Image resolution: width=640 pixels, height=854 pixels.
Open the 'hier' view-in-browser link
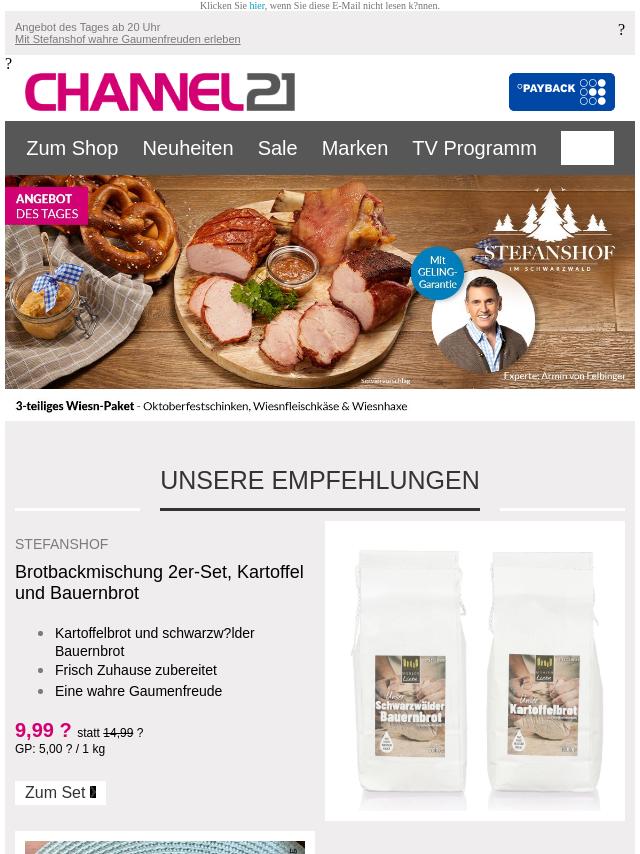click(257, 6)
